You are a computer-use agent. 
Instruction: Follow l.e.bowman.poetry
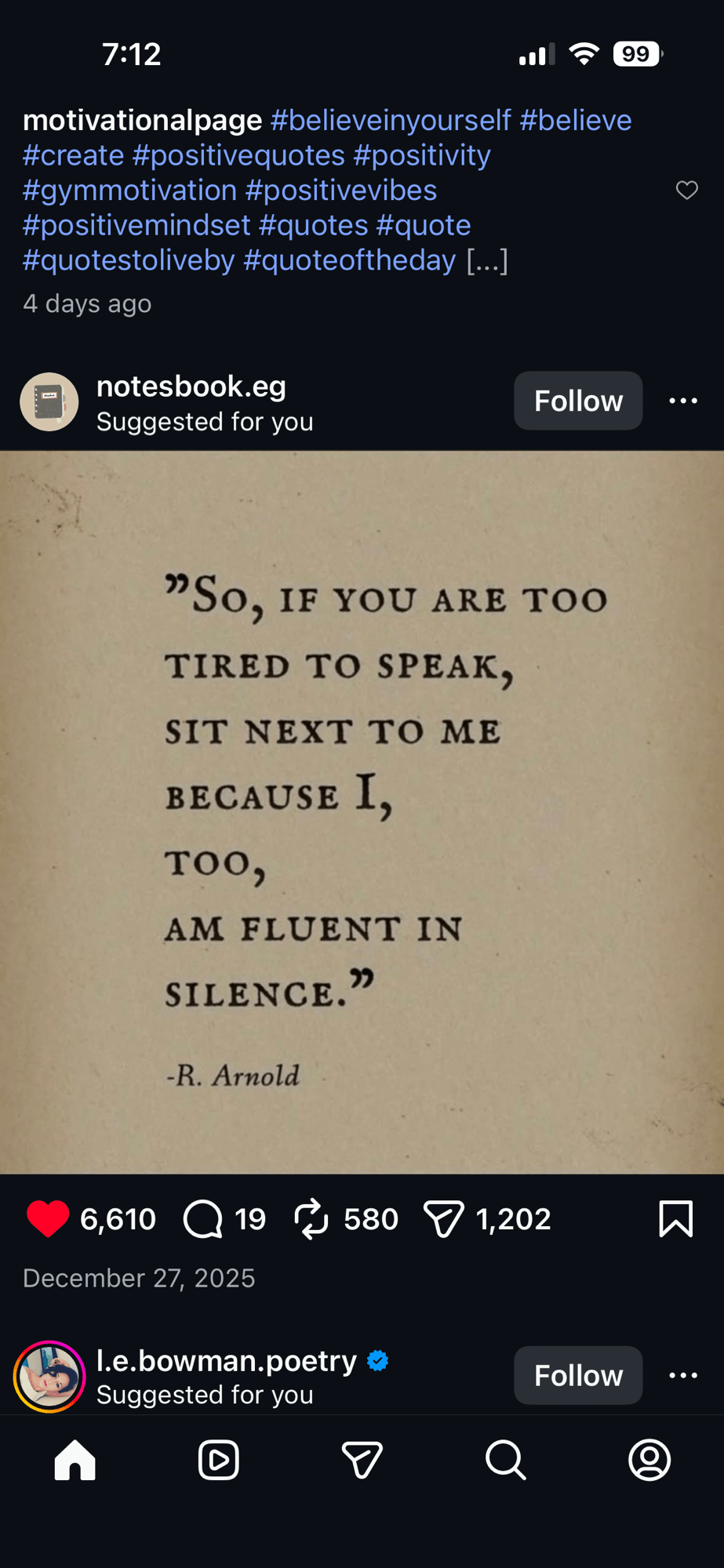pos(578,1375)
